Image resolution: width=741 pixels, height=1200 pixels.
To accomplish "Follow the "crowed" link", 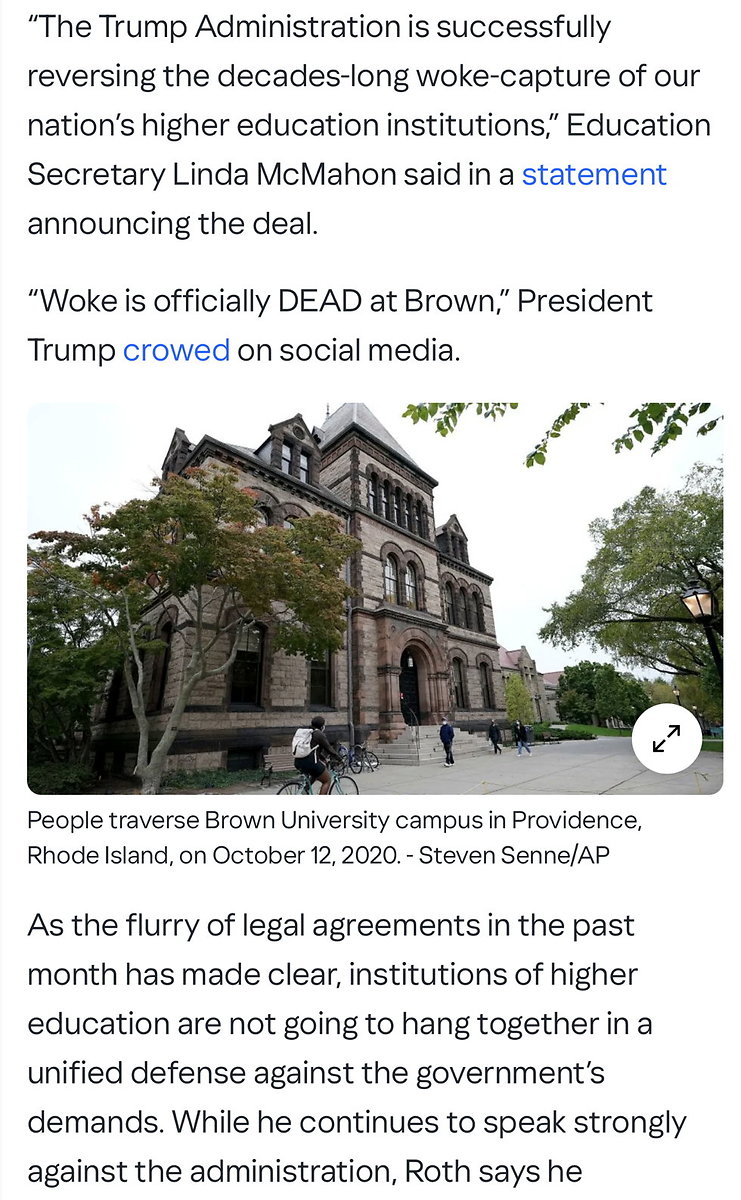I will coord(176,350).
